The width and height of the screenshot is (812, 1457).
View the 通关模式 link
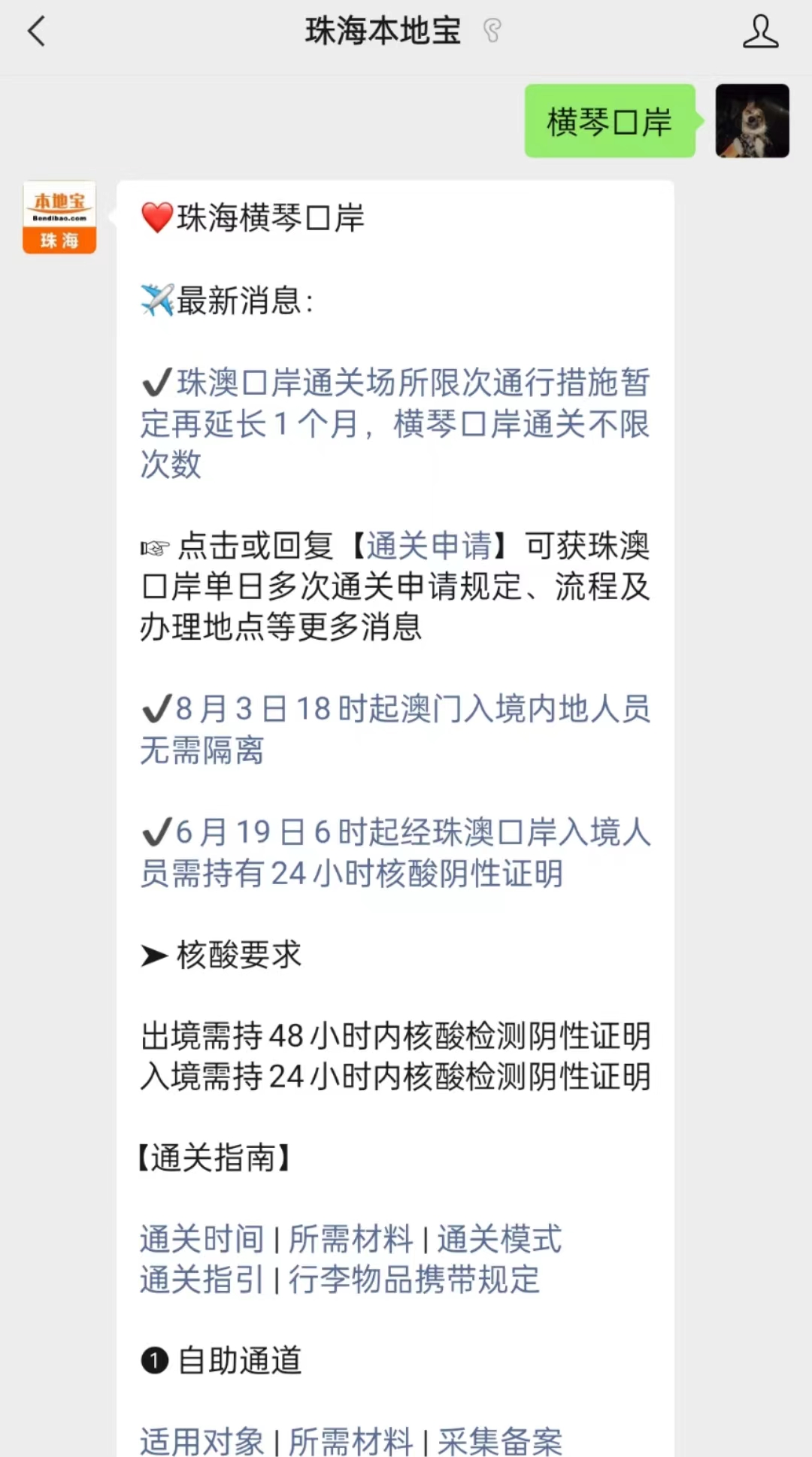tap(499, 1240)
